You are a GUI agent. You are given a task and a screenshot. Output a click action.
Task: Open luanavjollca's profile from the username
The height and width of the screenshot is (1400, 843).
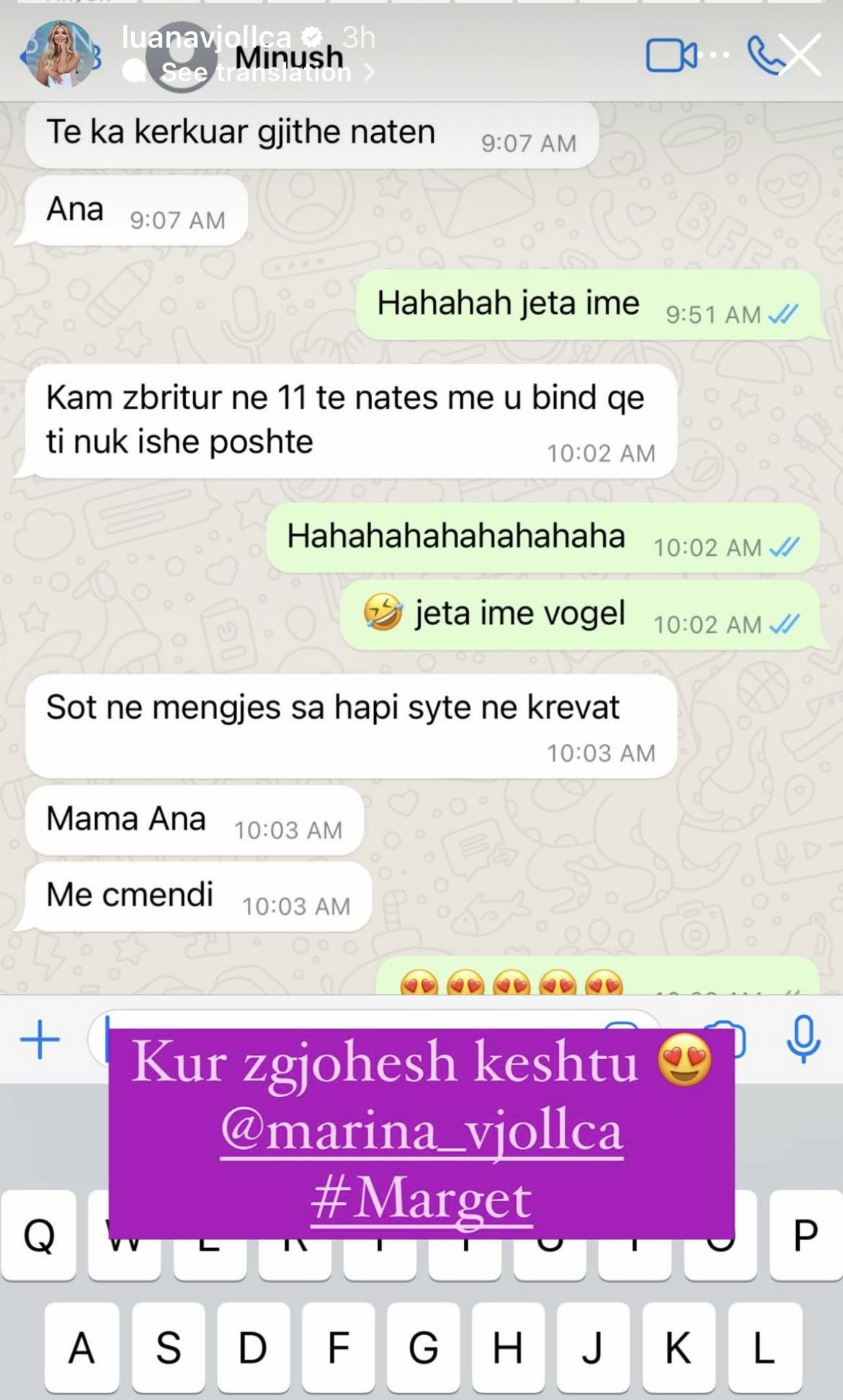click(x=206, y=37)
